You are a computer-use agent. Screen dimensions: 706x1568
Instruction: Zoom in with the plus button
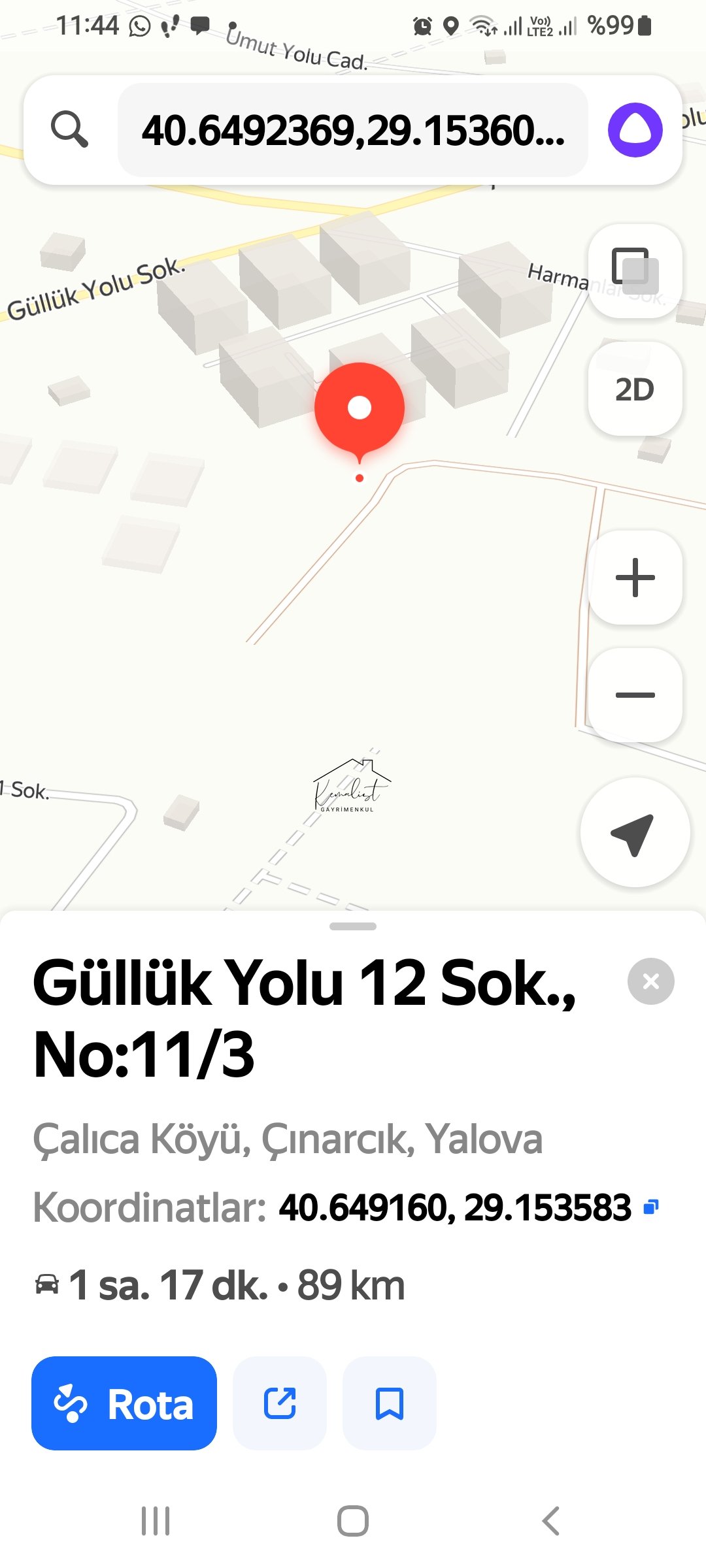635,577
